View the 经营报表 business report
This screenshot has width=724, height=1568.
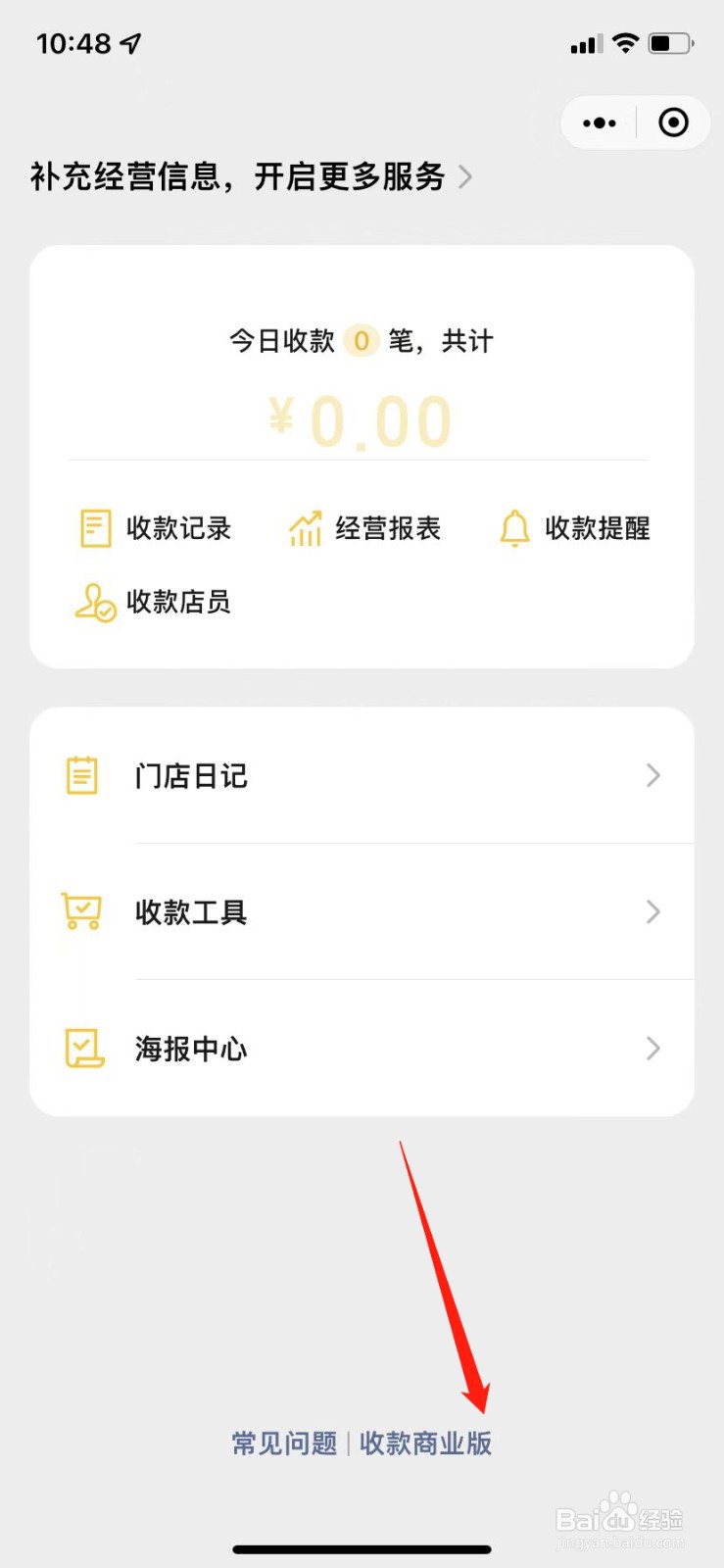364,528
